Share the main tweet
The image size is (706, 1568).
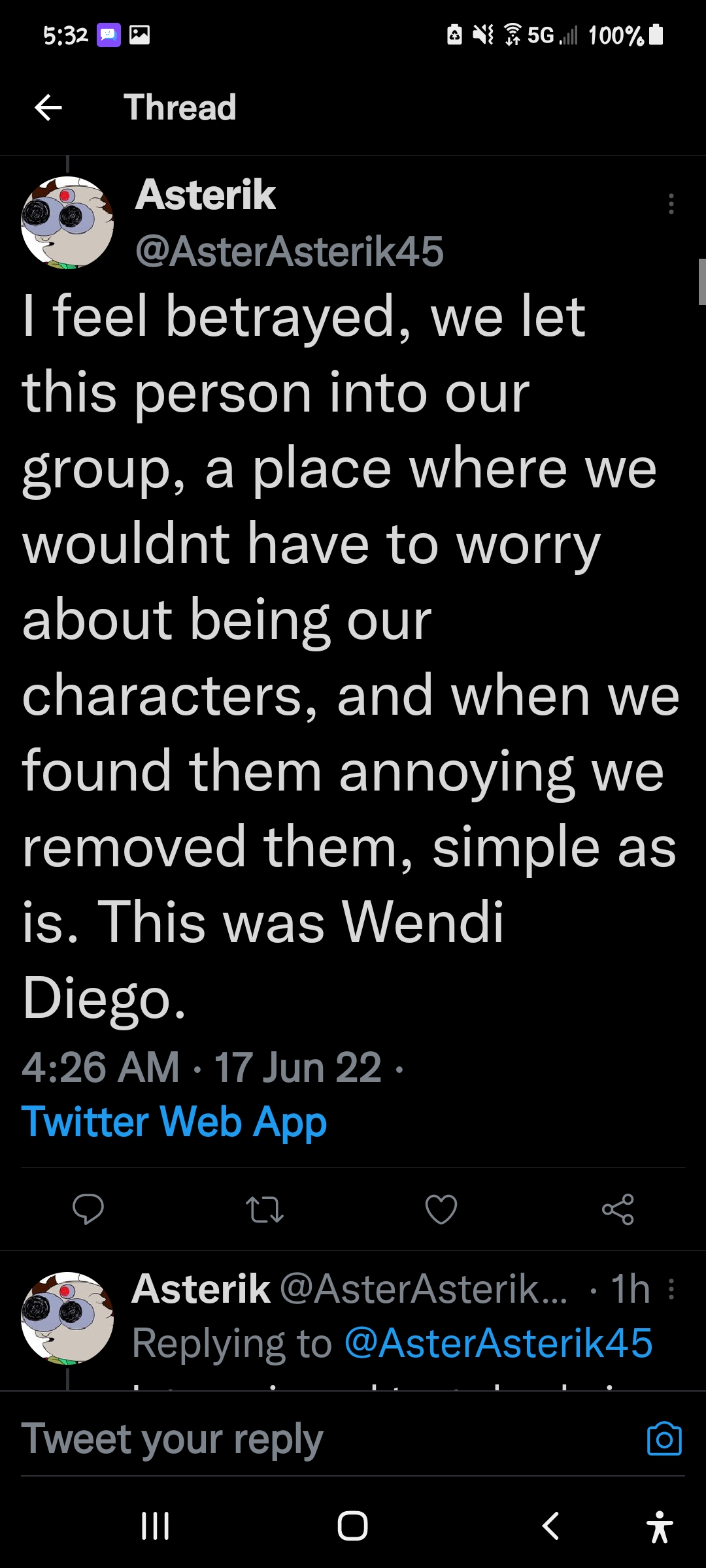coord(618,1209)
